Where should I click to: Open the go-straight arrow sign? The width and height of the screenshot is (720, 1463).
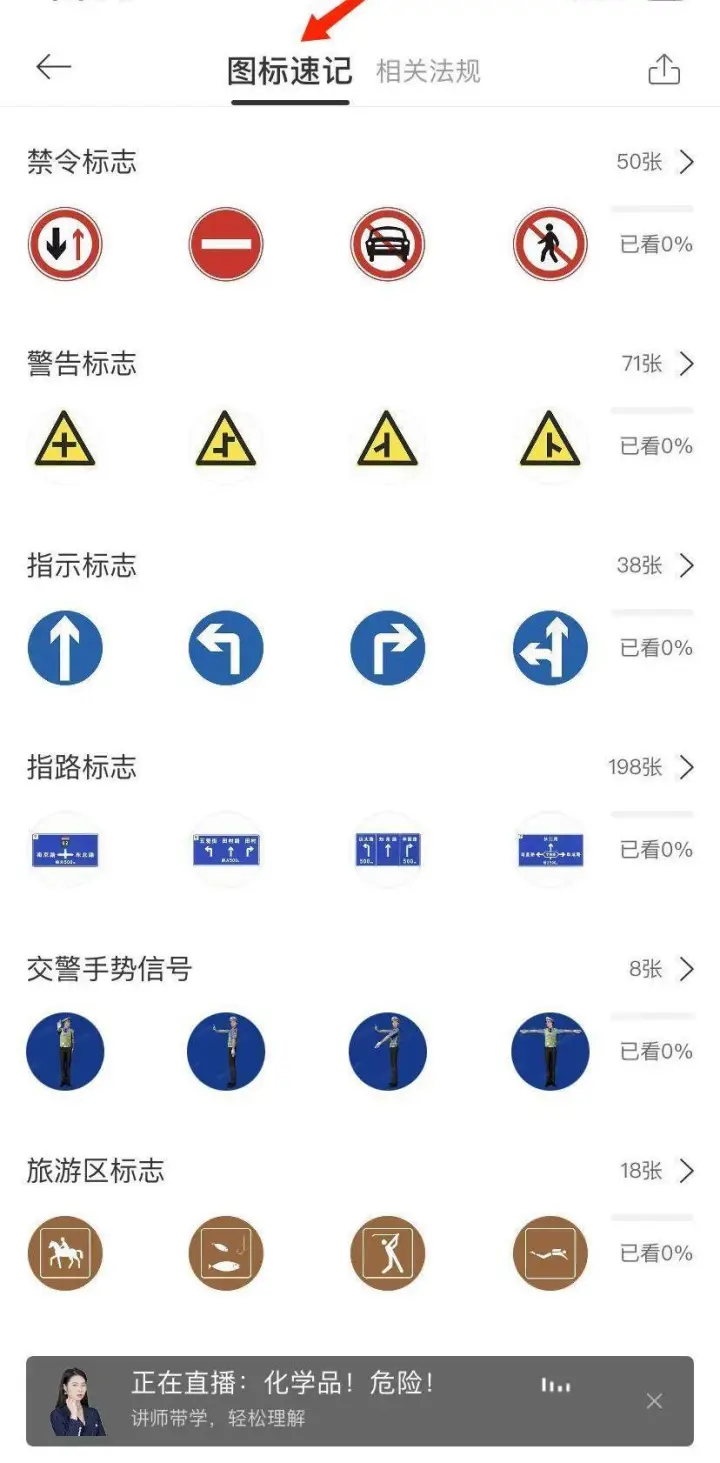click(x=65, y=648)
